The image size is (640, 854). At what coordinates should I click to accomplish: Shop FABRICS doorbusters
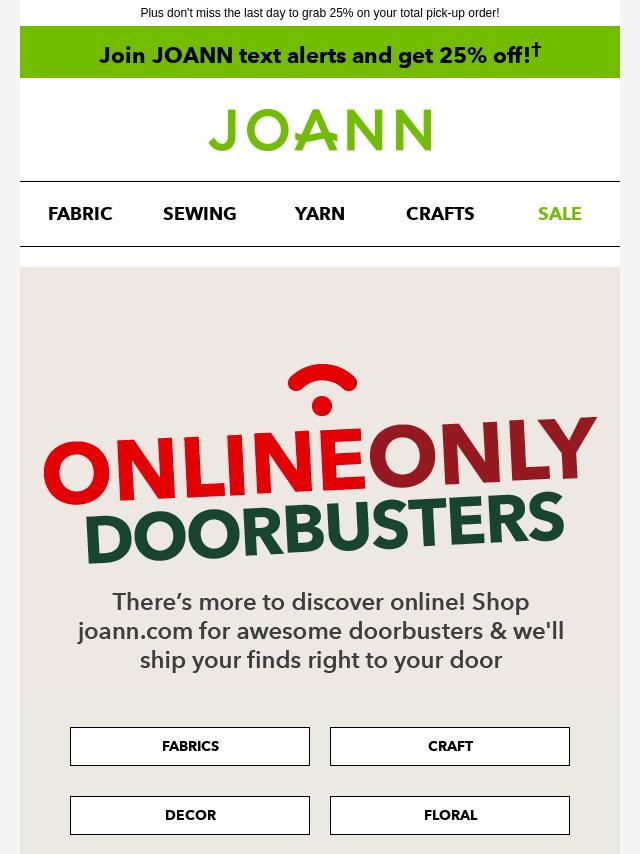pos(190,746)
